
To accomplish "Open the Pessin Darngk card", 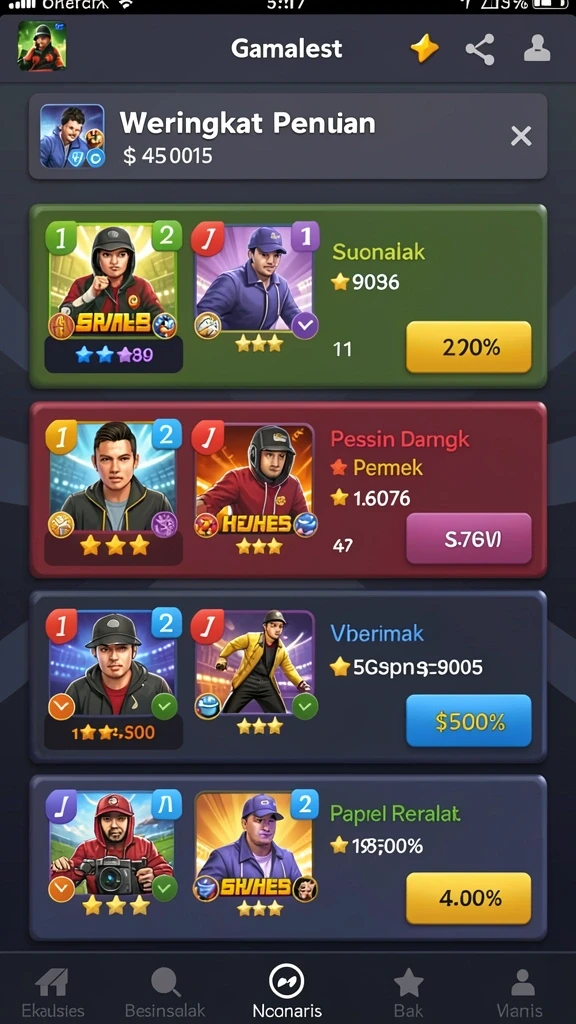I will tap(288, 490).
